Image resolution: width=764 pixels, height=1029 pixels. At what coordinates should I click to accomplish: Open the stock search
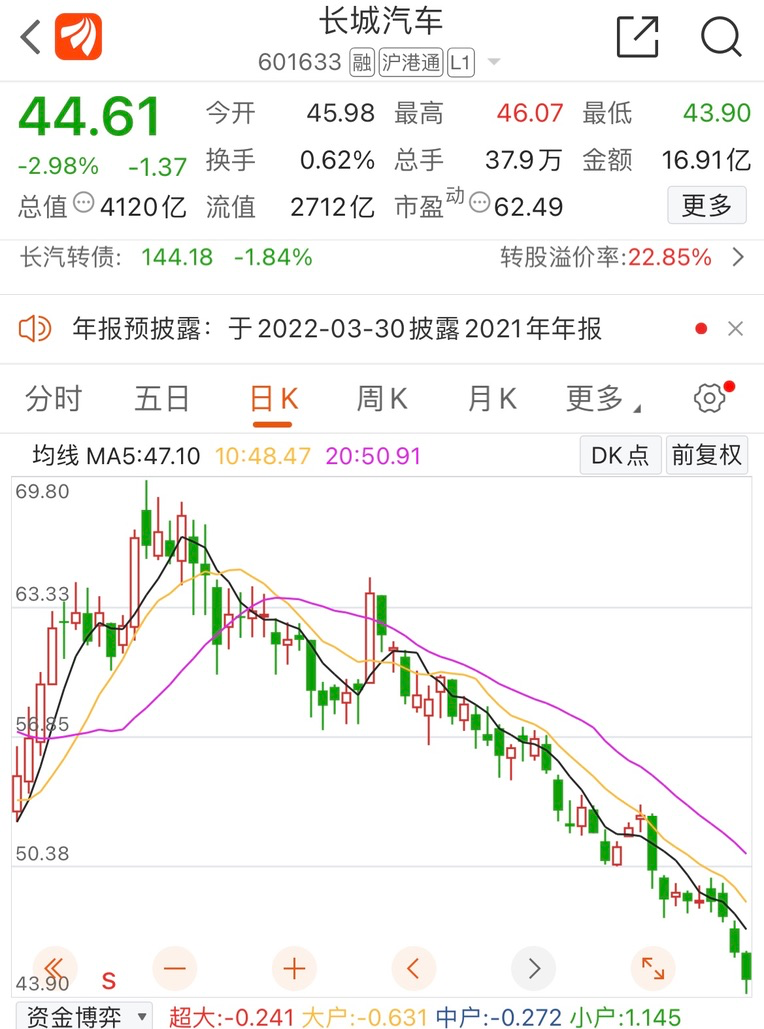point(721,37)
